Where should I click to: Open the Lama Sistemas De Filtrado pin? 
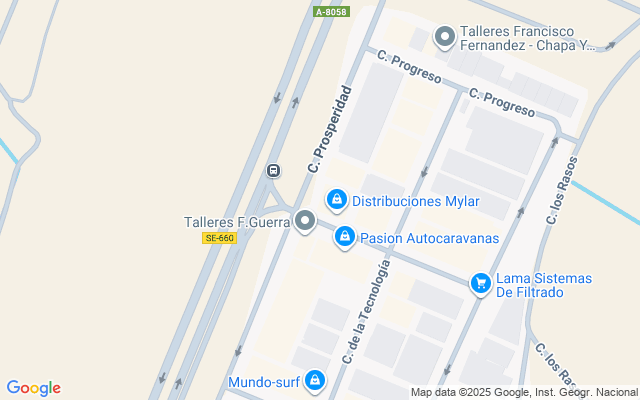tap(481, 284)
